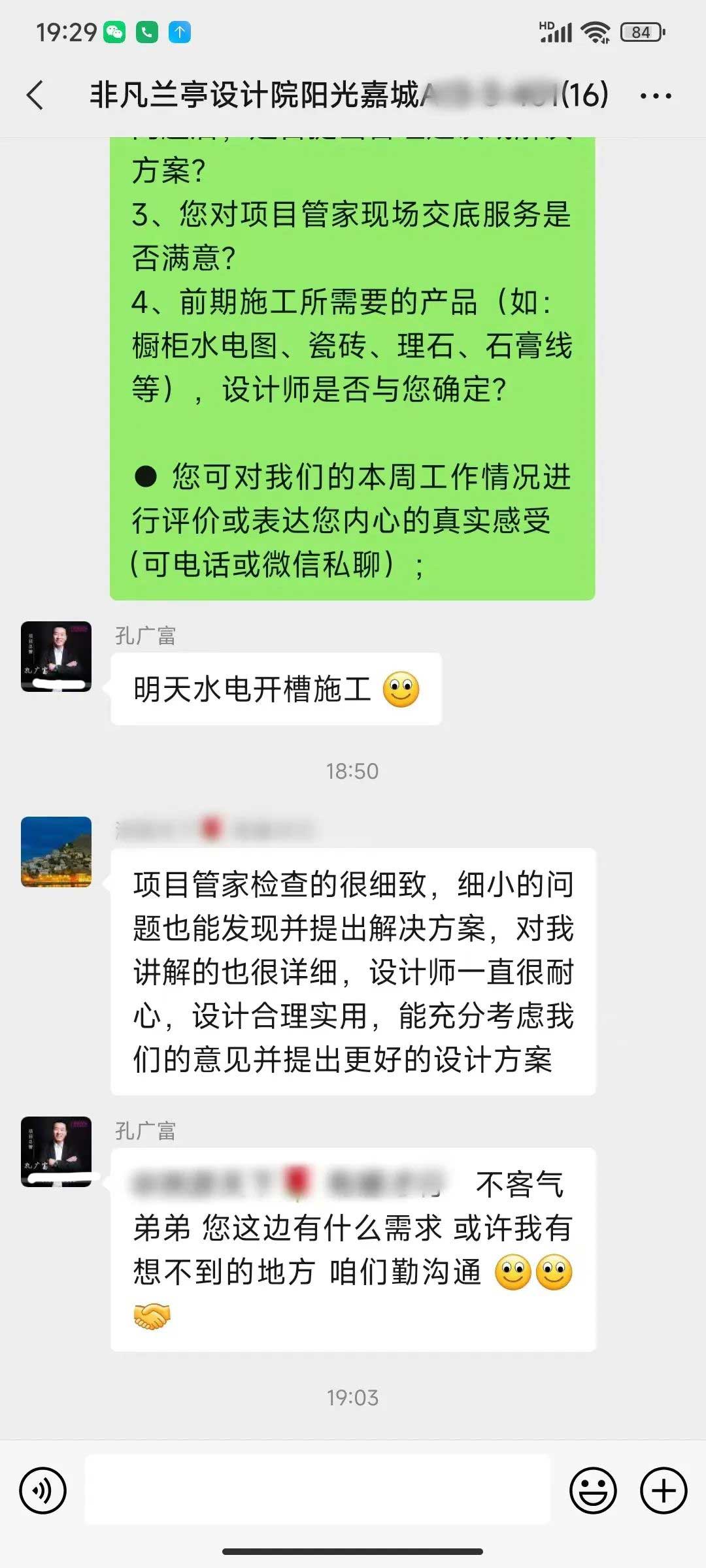Open the landscape avatar profile
The width and height of the screenshot is (706, 1568).
click(56, 851)
